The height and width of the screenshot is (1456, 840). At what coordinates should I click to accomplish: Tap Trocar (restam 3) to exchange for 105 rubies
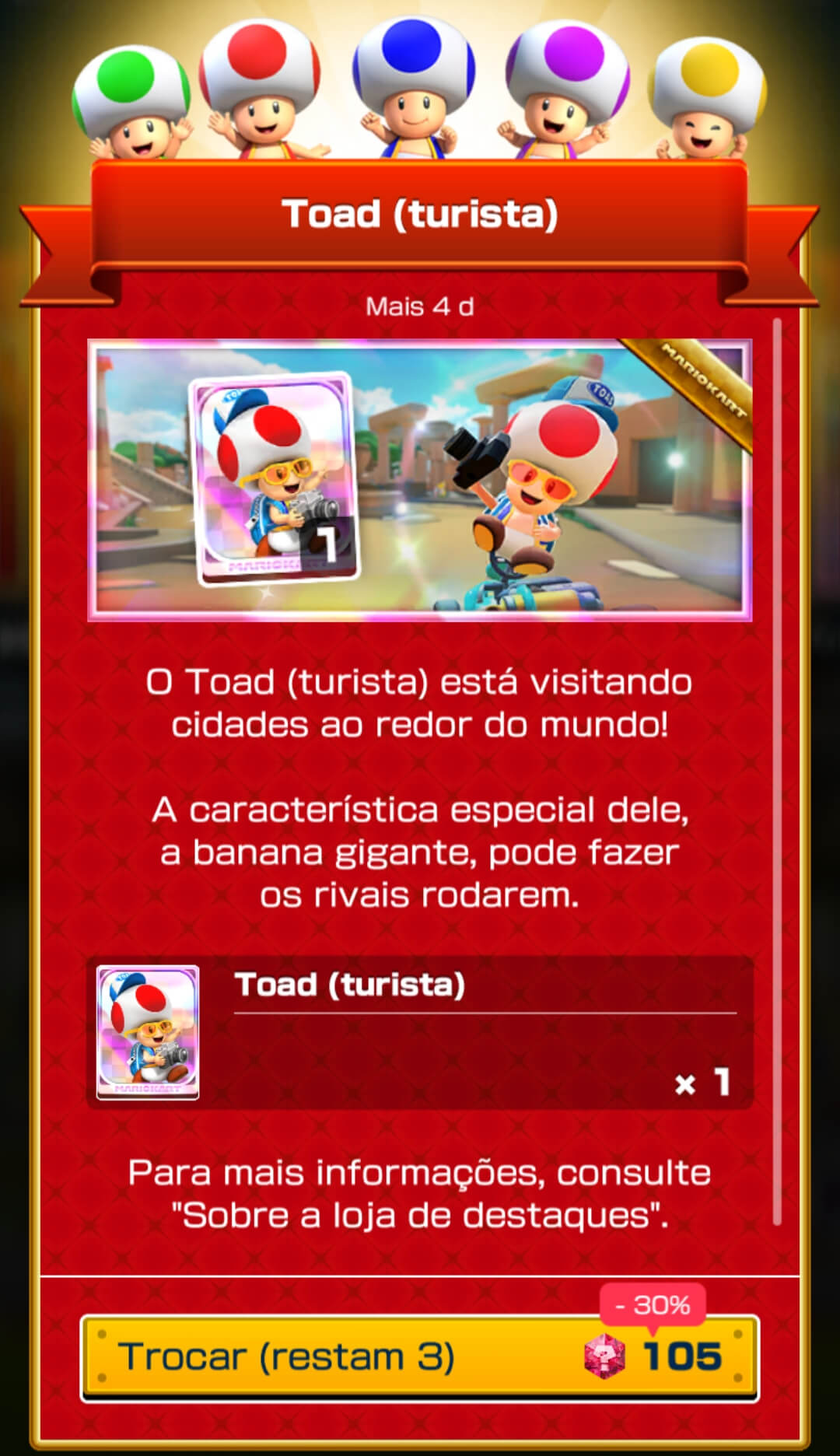[419, 1358]
